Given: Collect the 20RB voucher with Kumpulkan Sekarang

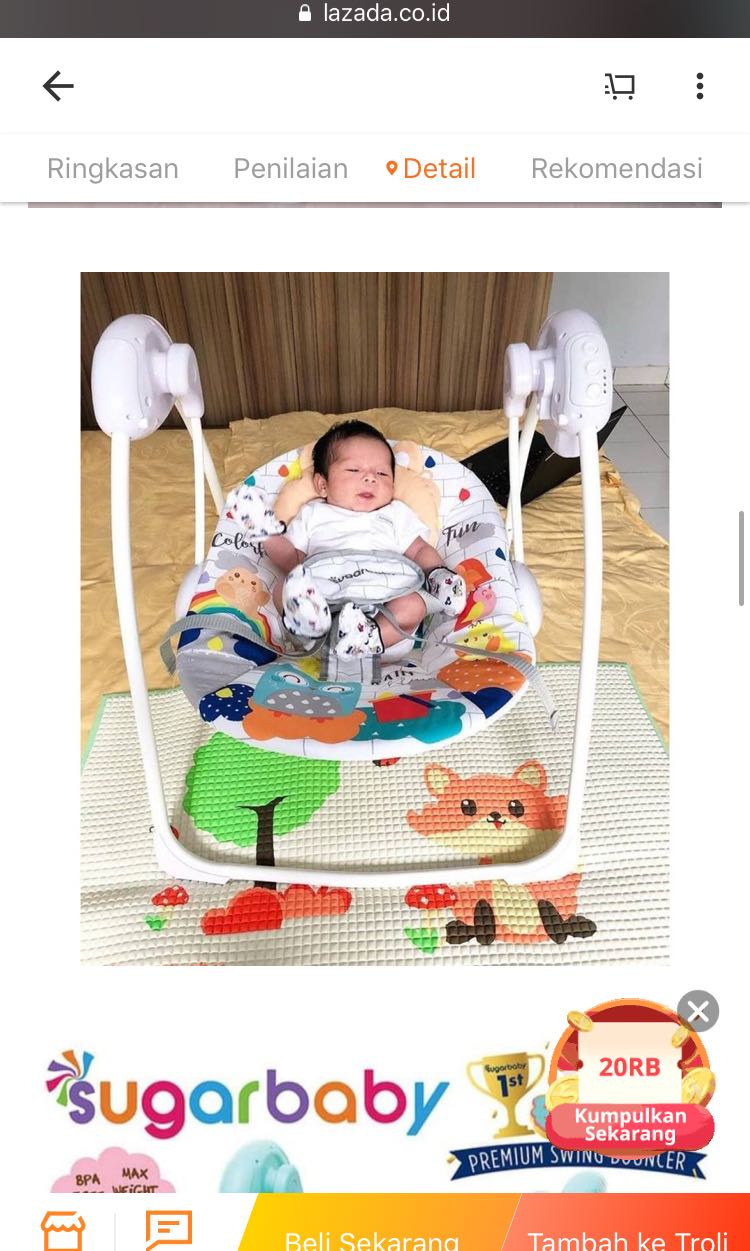Looking at the screenshot, I should 630,1126.
